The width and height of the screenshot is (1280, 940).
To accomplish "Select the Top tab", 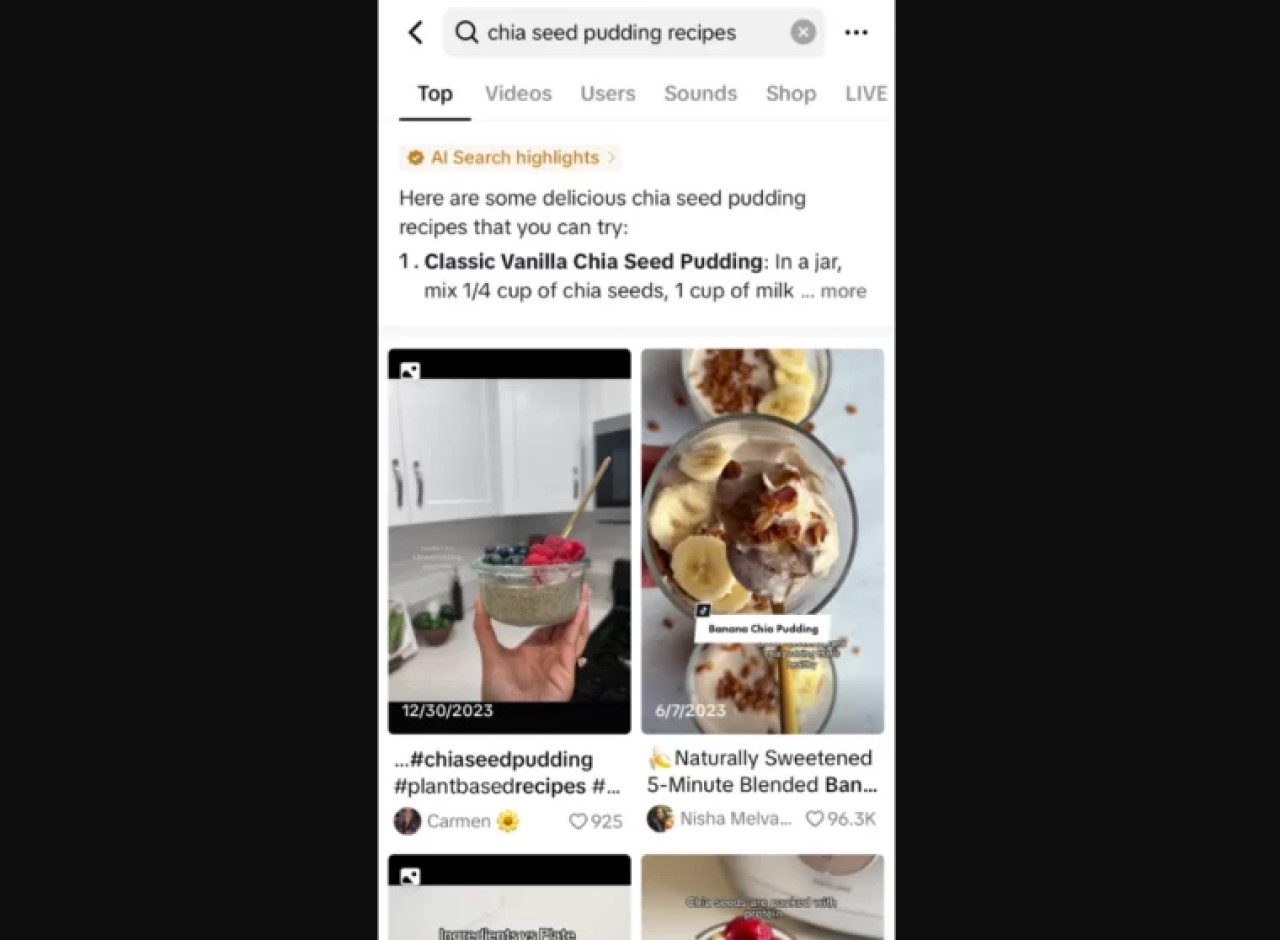I will (x=435, y=93).
